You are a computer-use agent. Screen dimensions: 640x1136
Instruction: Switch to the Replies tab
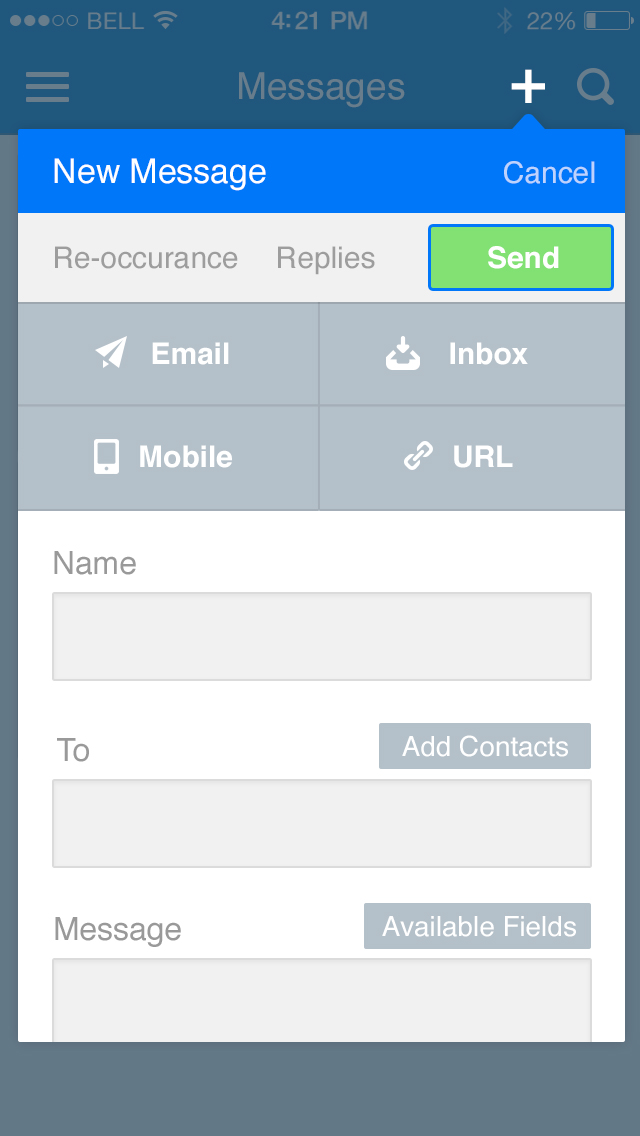pos(325,258)
